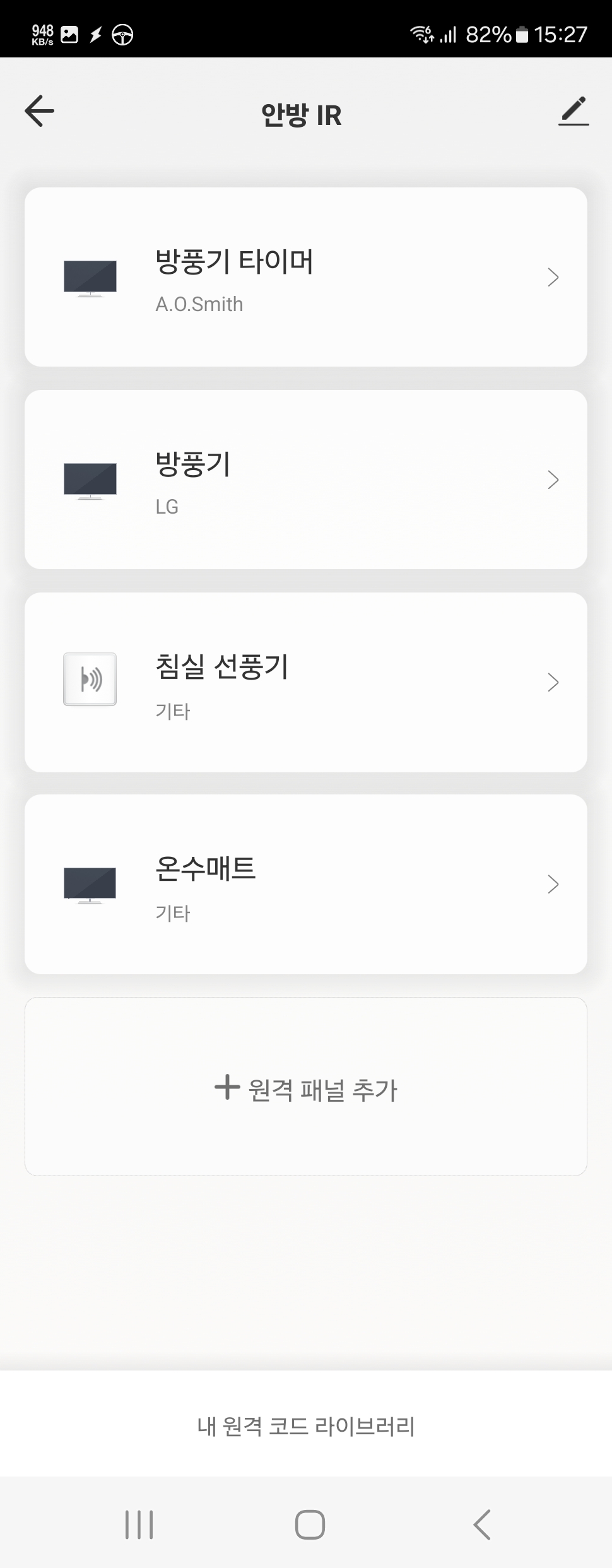Add a new remote panel (원격 패널 추가)
The image size is (612, 1568).
pyautogui.click(x=306, y=1087)
